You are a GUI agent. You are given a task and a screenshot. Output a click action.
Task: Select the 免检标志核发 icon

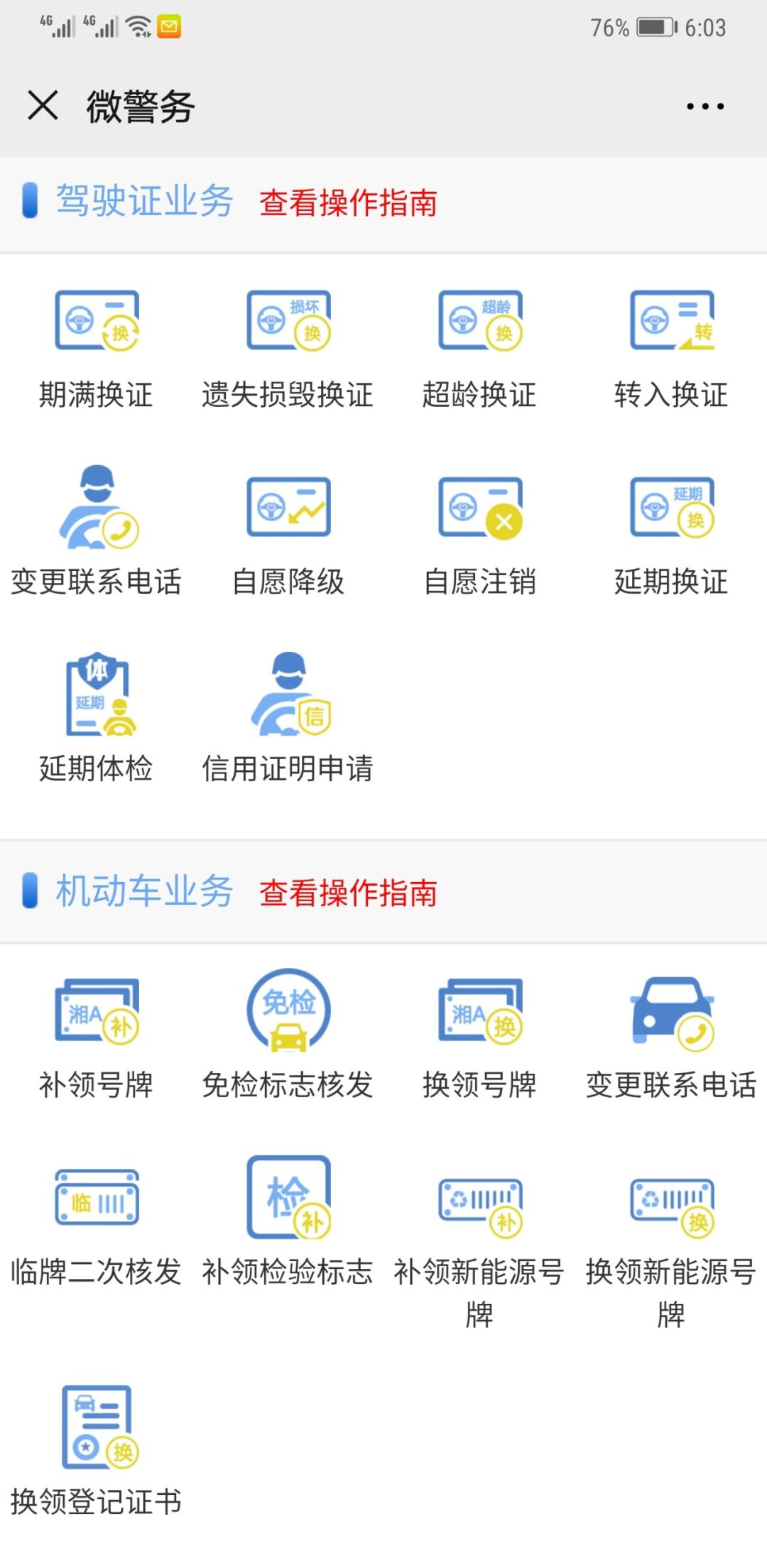coord(288,1012)
